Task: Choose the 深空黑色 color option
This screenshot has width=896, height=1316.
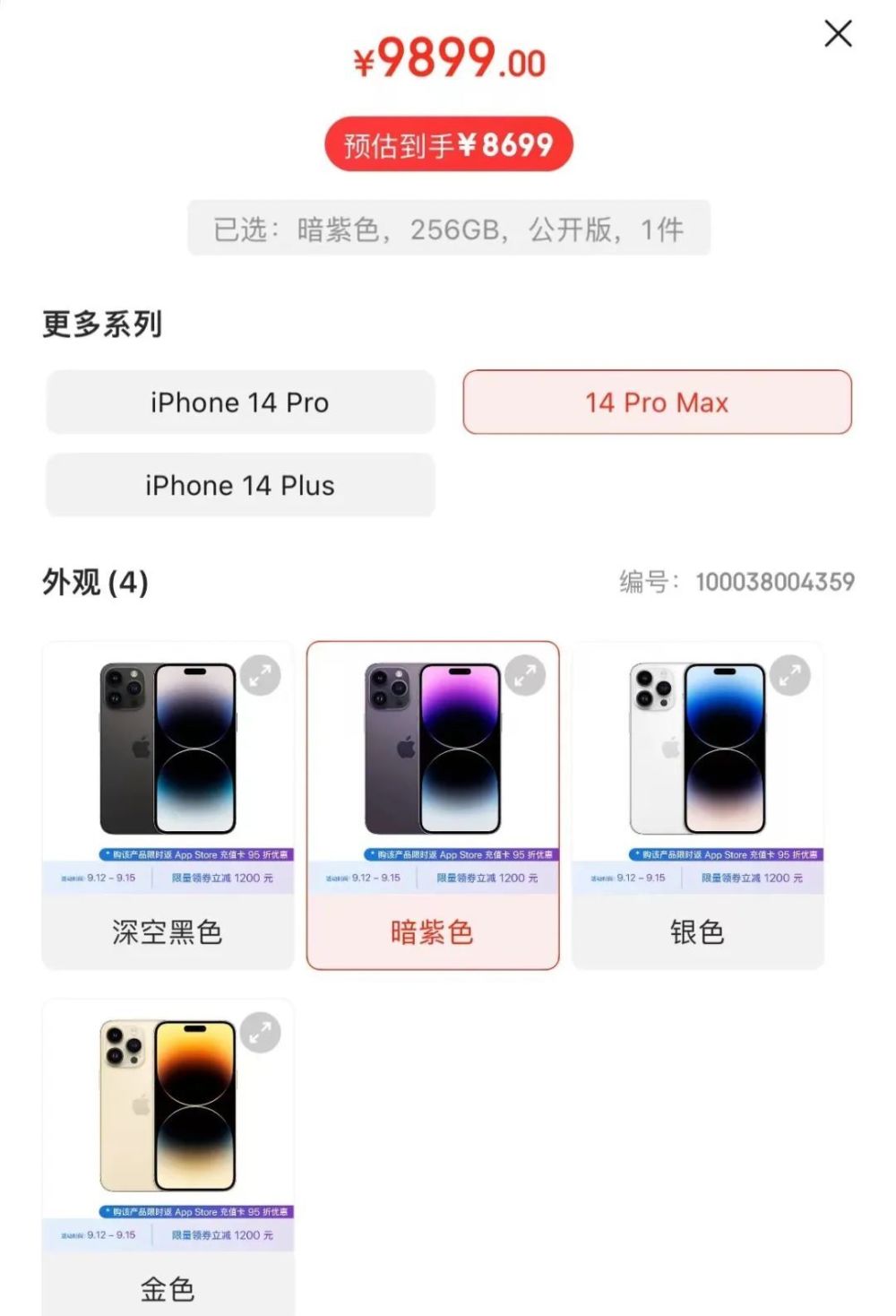Action: pyautogui.click(x=168, y=931)
